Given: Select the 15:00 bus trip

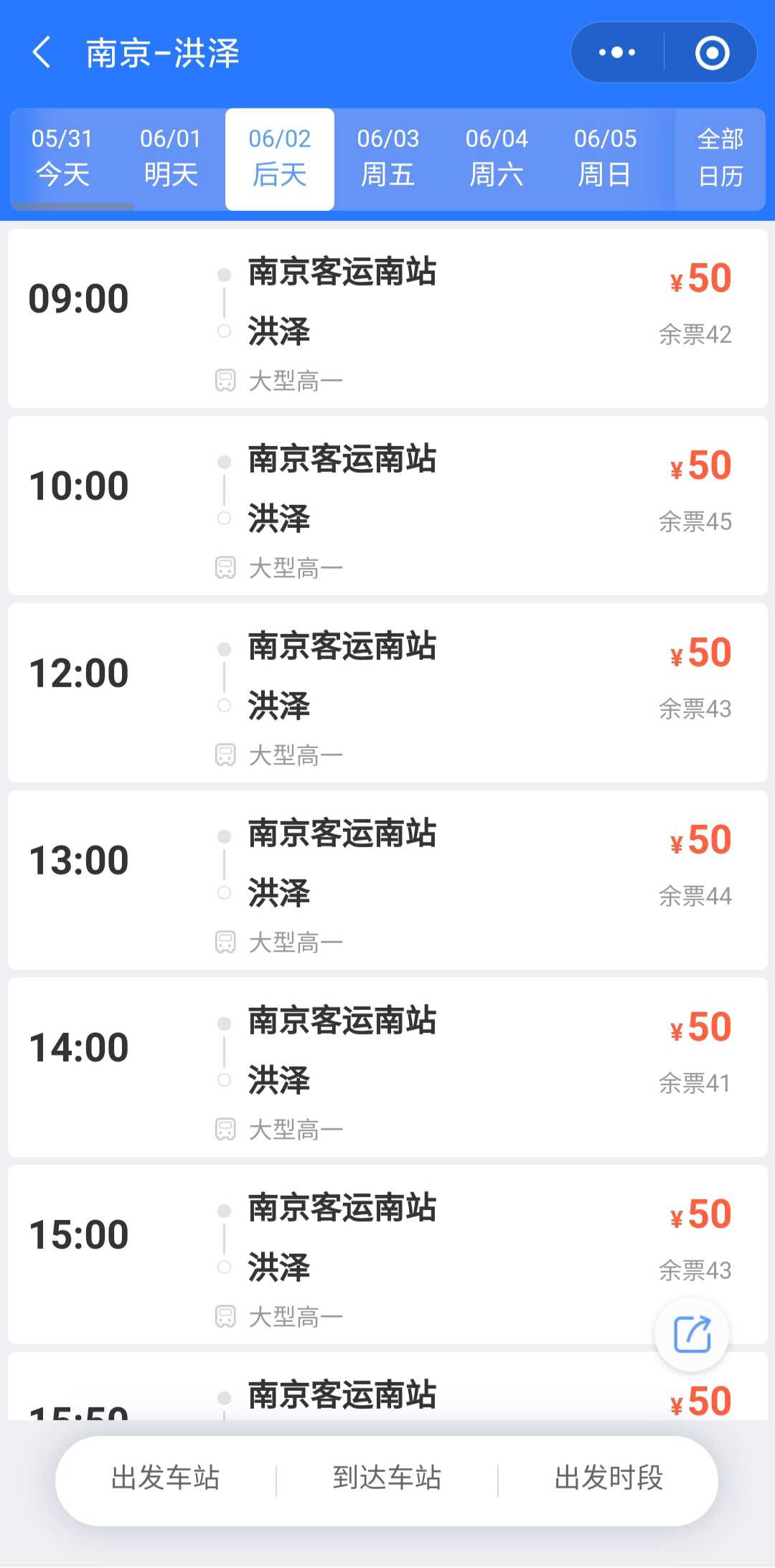Looking at the screenshot, I should pyautogui.click(x=387, y=1255).
